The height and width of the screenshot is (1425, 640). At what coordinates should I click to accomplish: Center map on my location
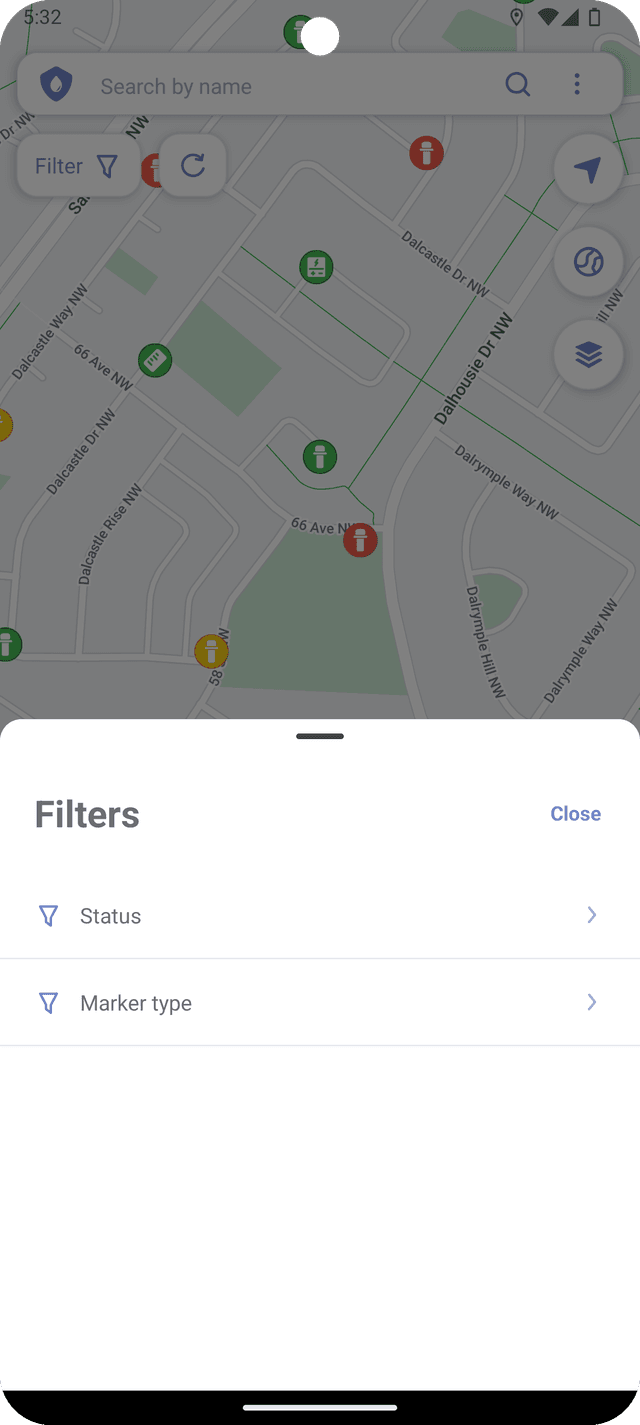click(588, 170)
